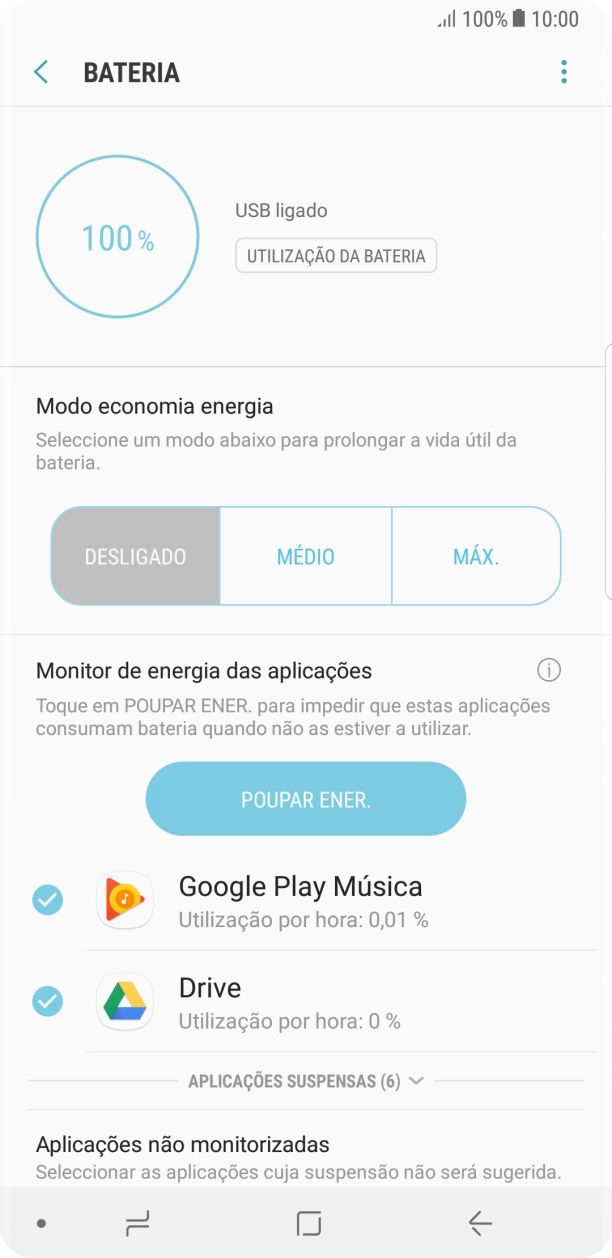This screenshot has height=1258, width=612.
Task: Open Utilização da bateria
Action: (x=336, y=256)
